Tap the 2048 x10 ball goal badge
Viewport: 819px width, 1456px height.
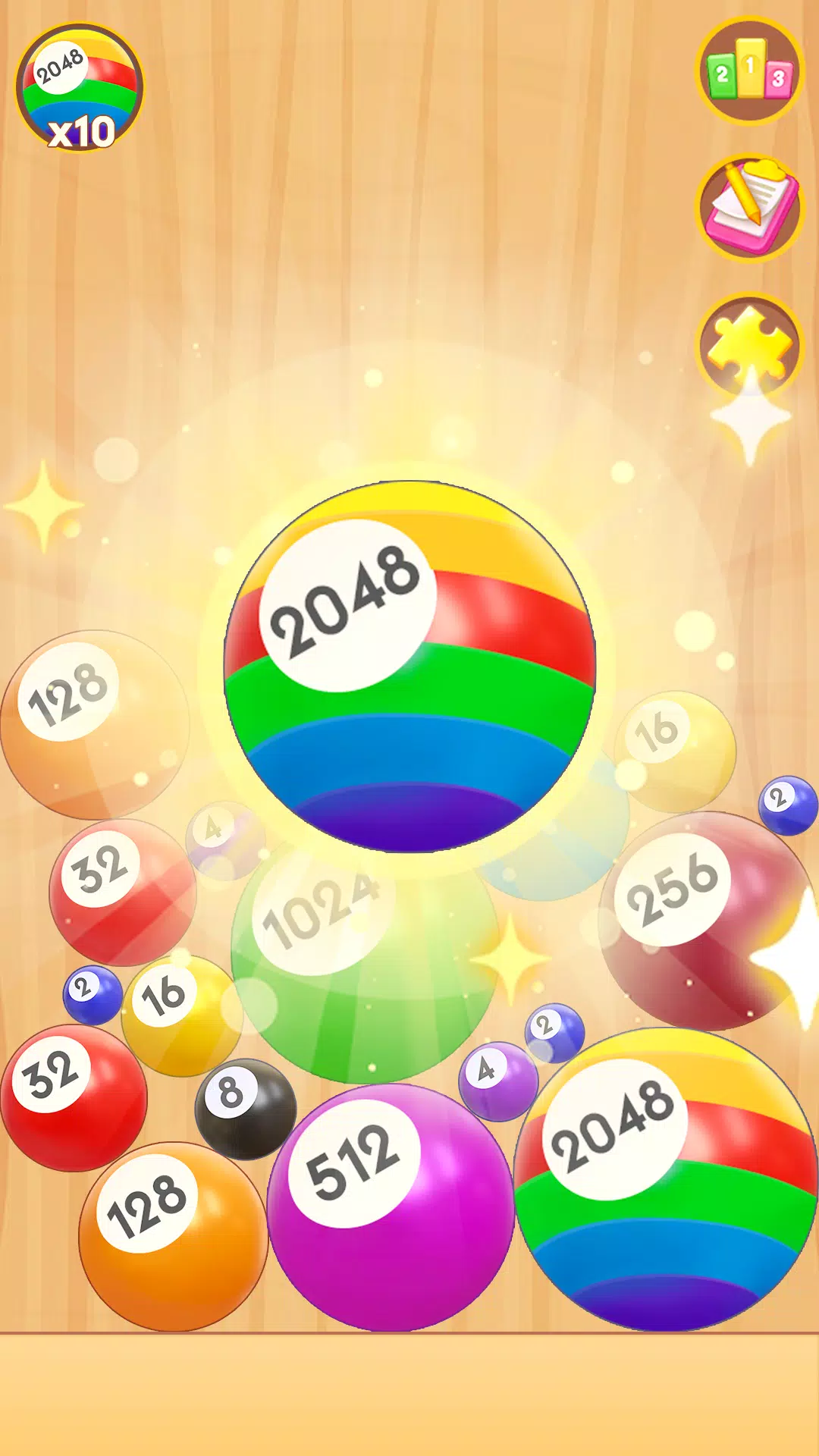click(80, 89)
